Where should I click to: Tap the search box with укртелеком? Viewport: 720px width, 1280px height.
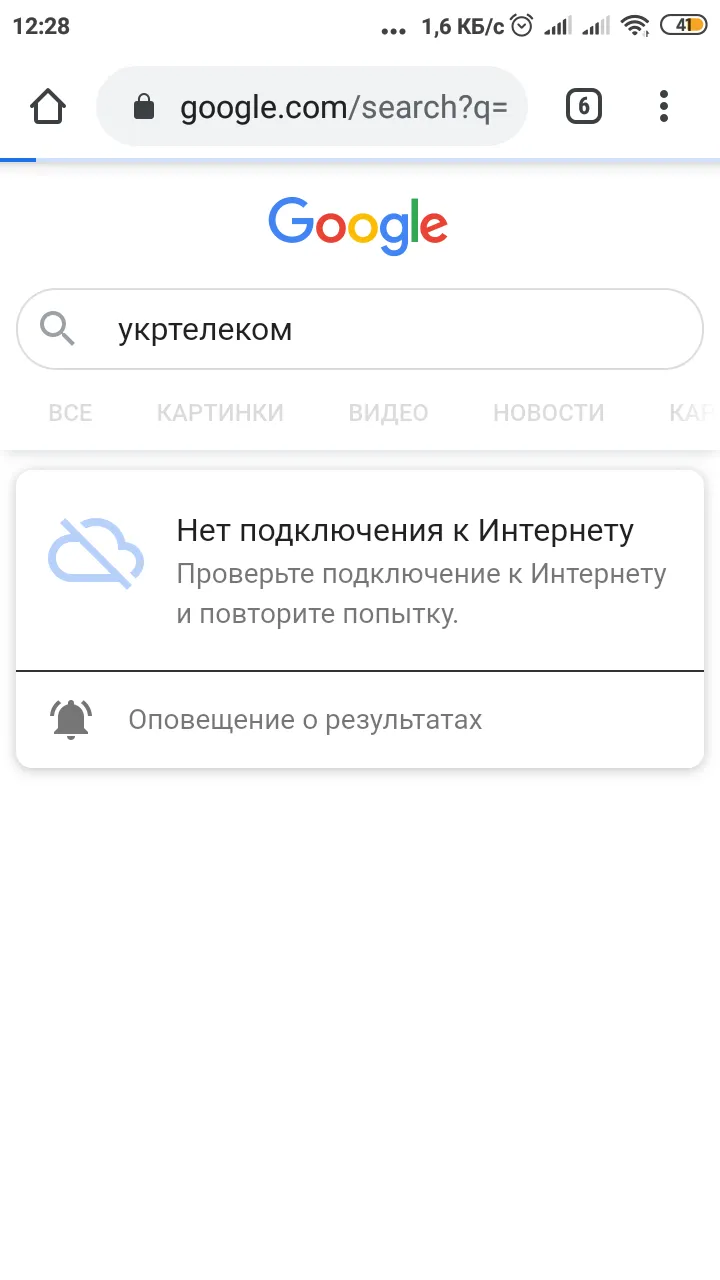(360, 329)
